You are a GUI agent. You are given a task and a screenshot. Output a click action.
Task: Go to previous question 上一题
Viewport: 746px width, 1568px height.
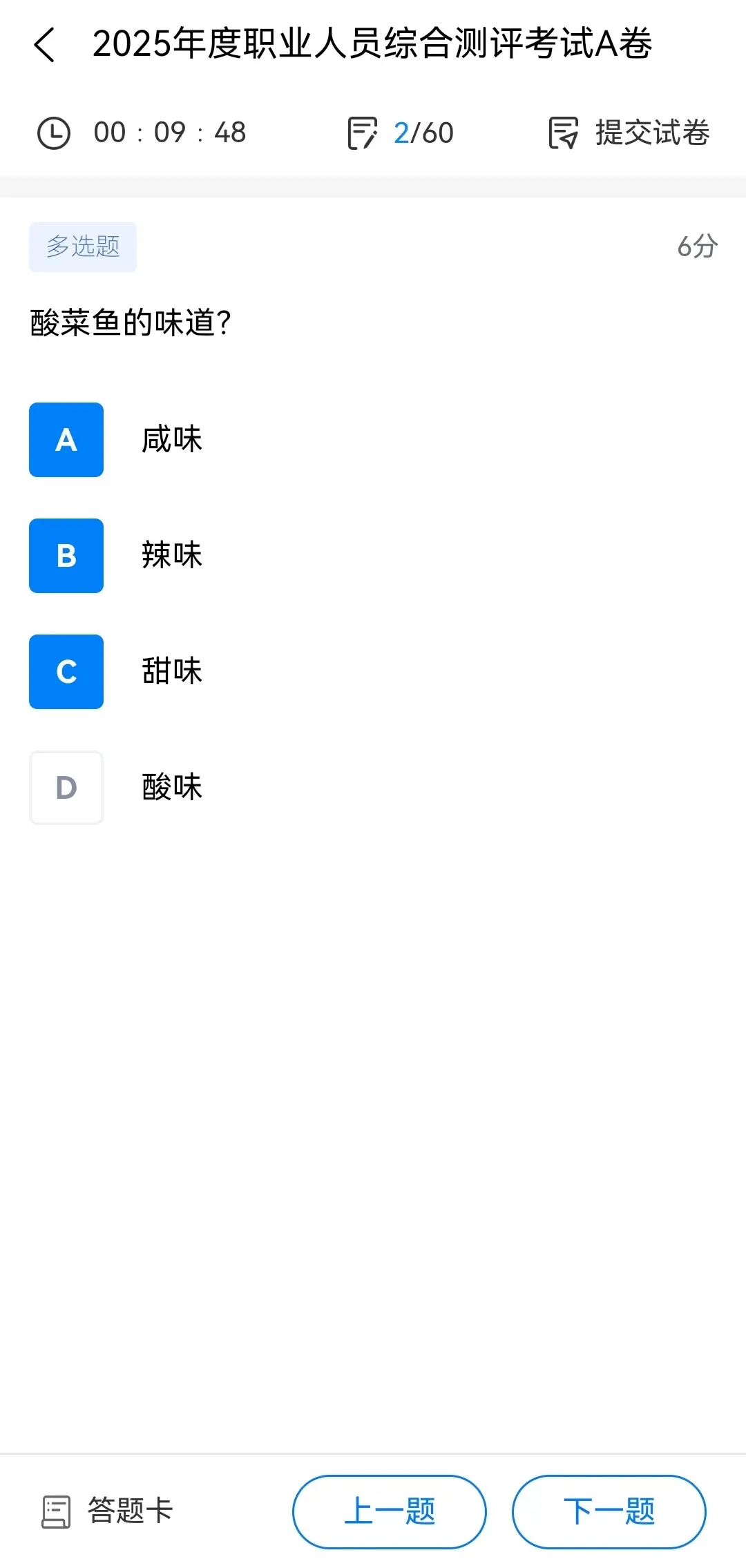pos(390,1511)
